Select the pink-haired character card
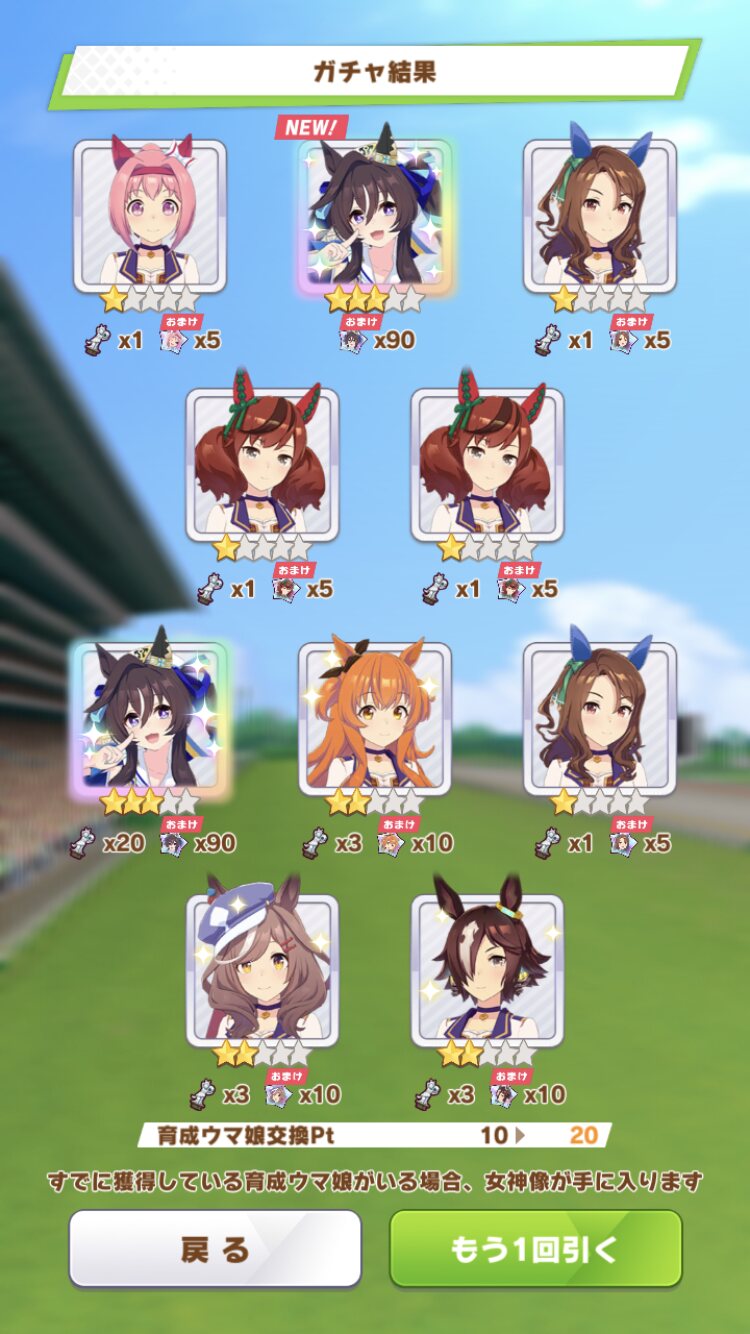The height and width of the screenshot is (1334, 750). pos(150,215)
